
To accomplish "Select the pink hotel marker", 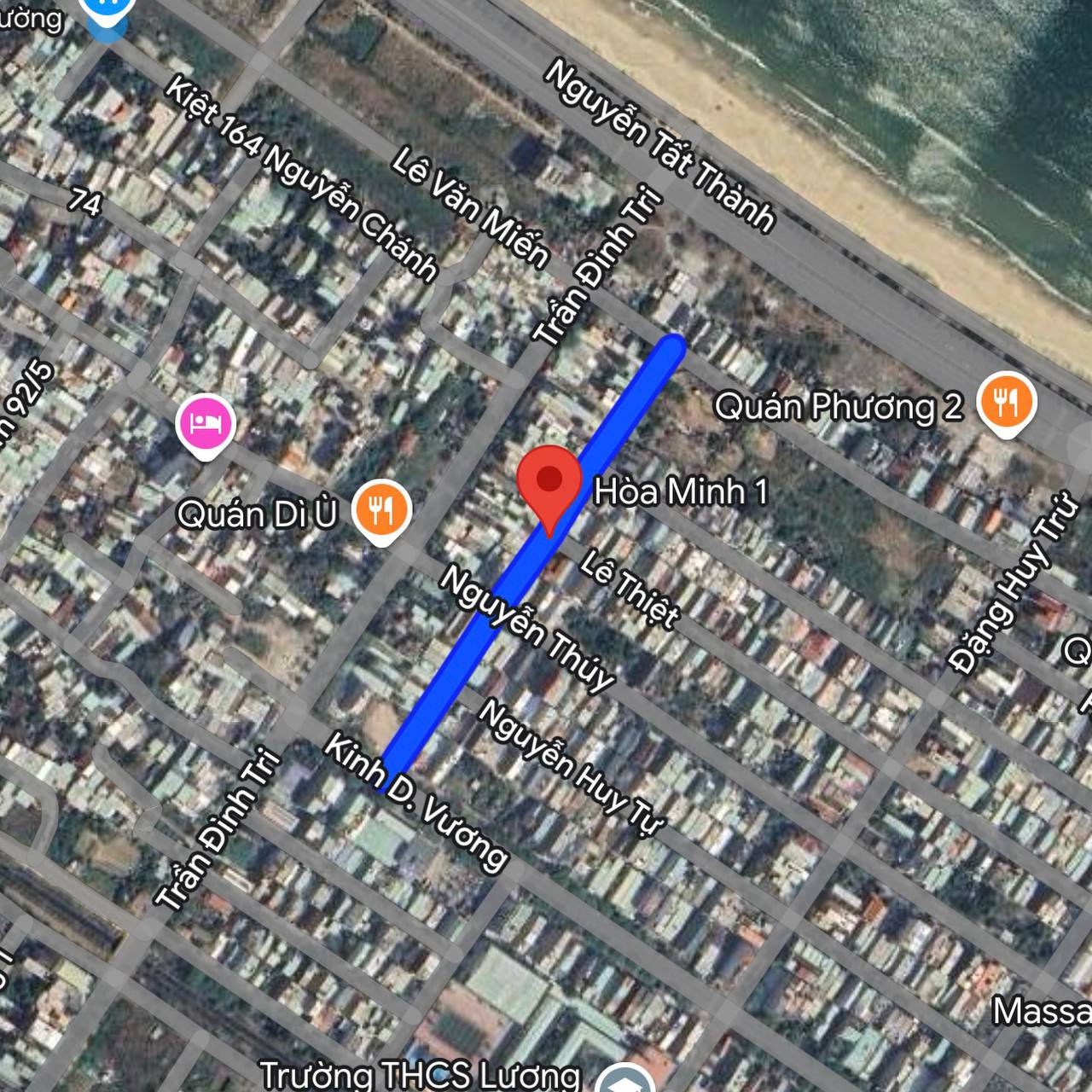I will pos(206,423).
